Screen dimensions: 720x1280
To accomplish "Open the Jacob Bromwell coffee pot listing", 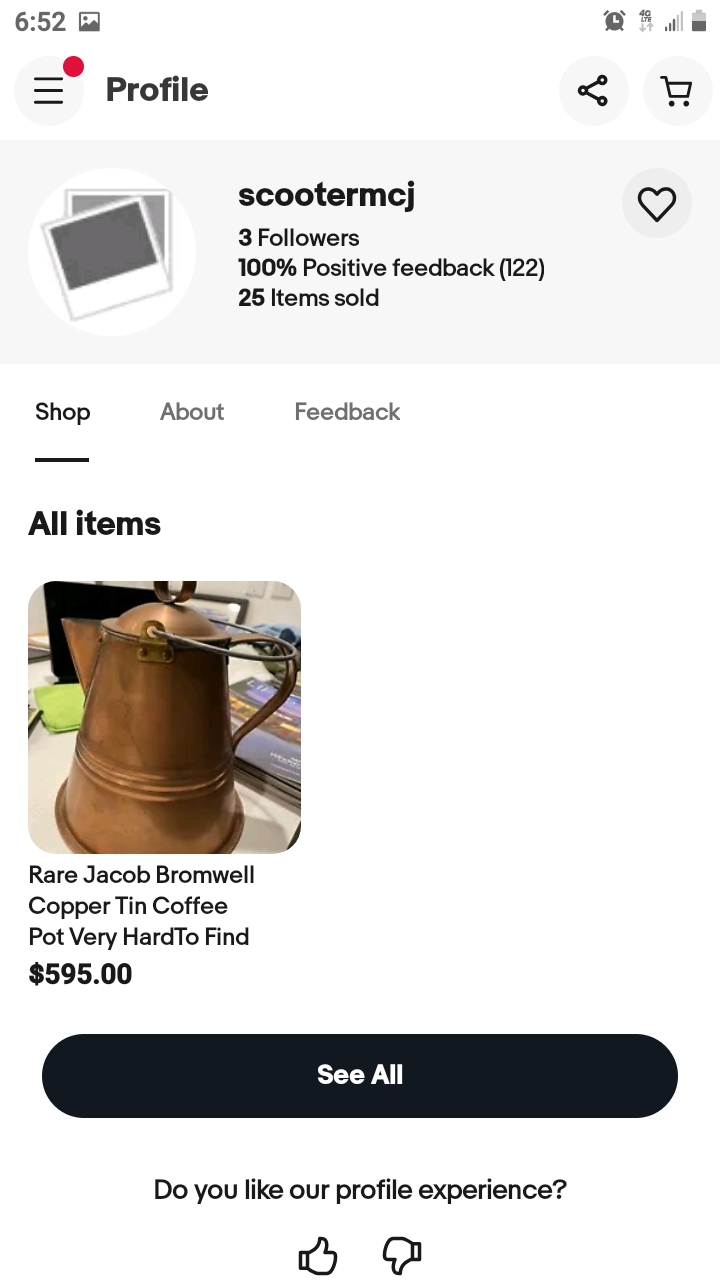I will [164, 717].
